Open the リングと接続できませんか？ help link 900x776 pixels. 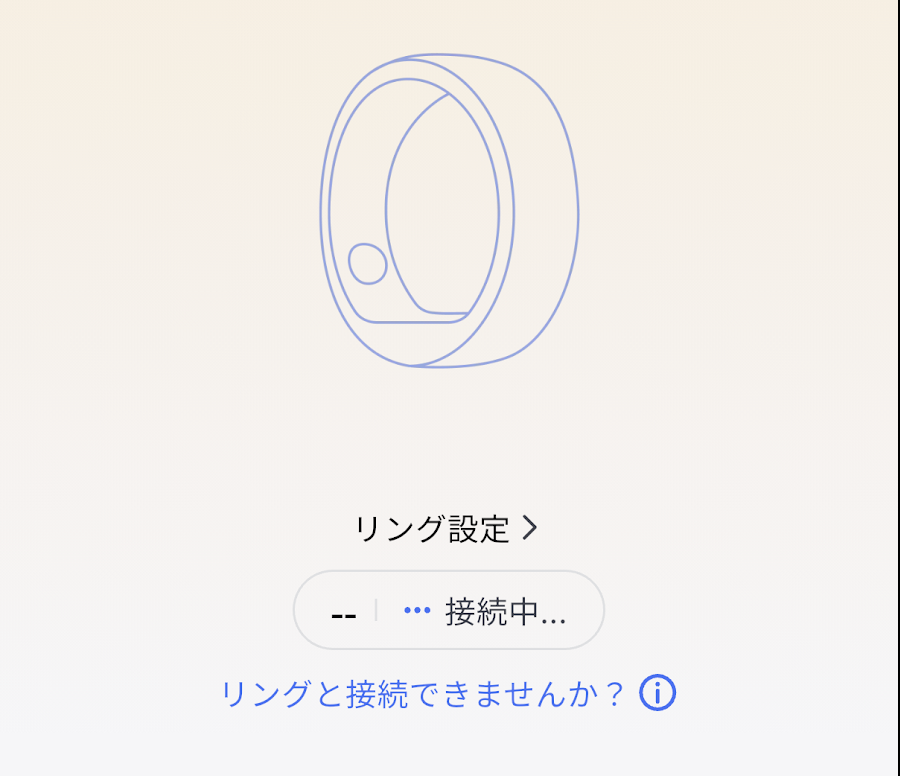point(422,694)
